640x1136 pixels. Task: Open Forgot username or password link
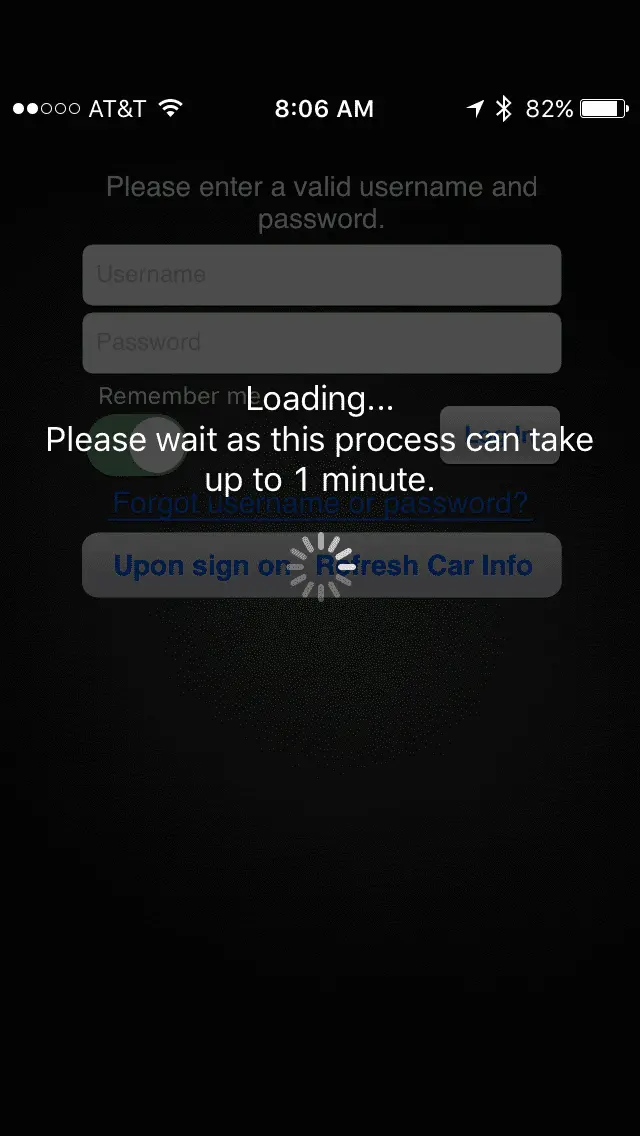pos(321,503)
